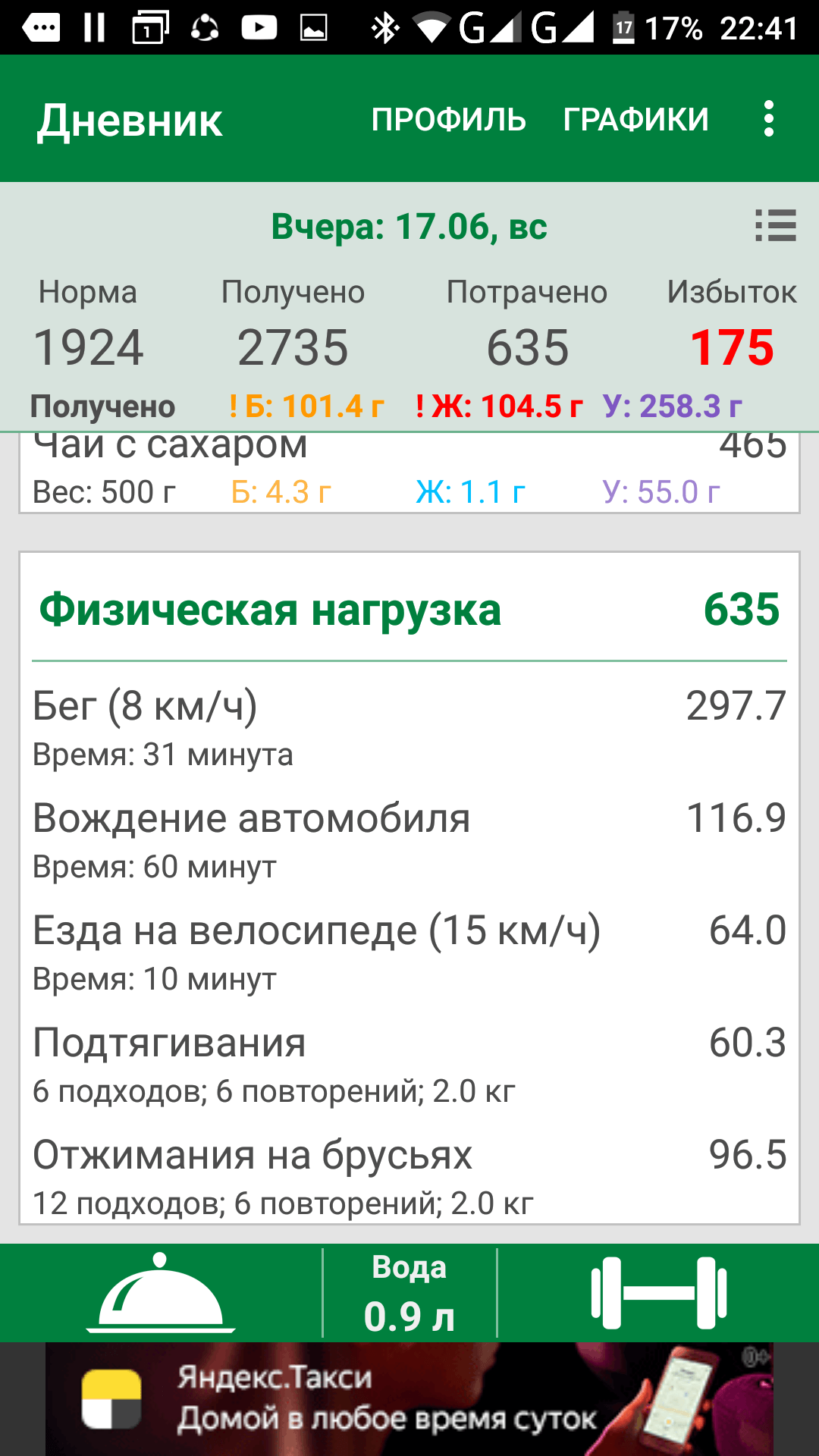Select the Подтягивания entry
This screenshot has height=1456, width=819.
point(409,1063)
